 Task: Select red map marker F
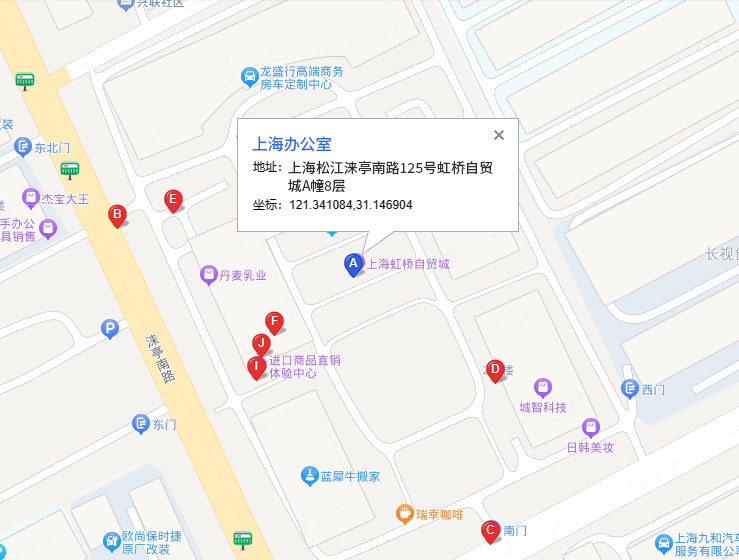click(273, 321)
